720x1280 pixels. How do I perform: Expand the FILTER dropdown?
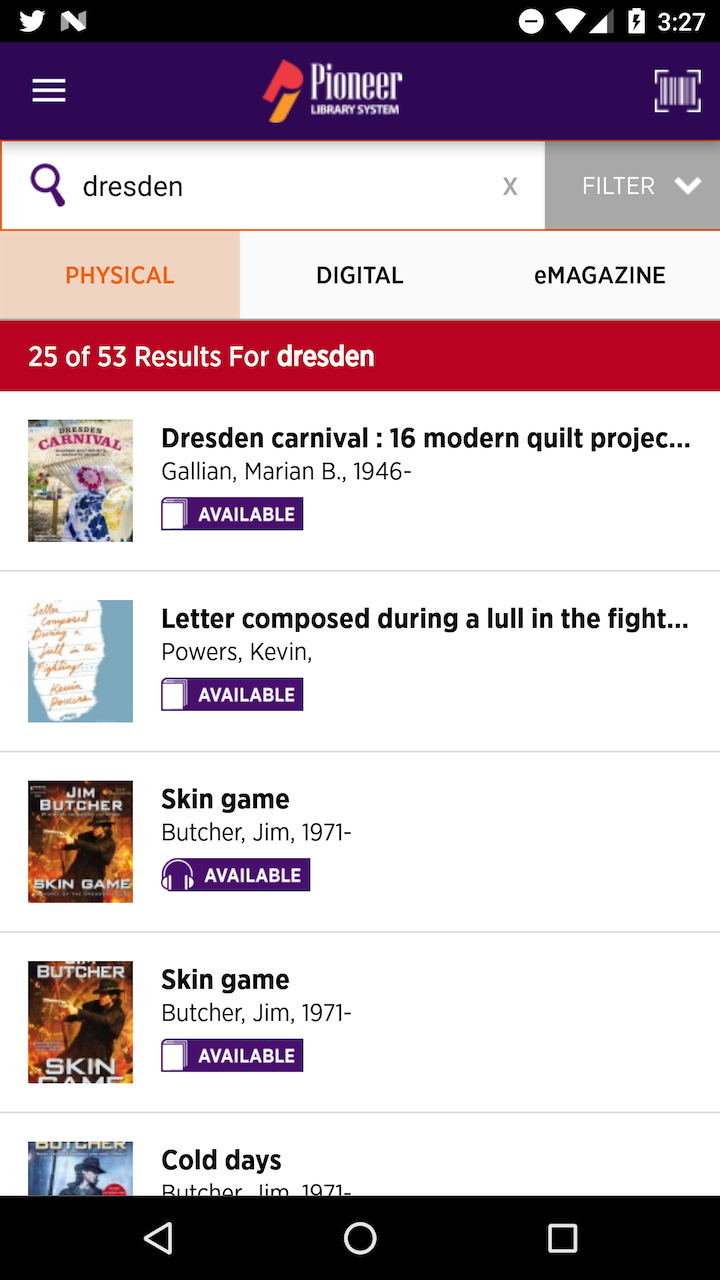point(632,186)
